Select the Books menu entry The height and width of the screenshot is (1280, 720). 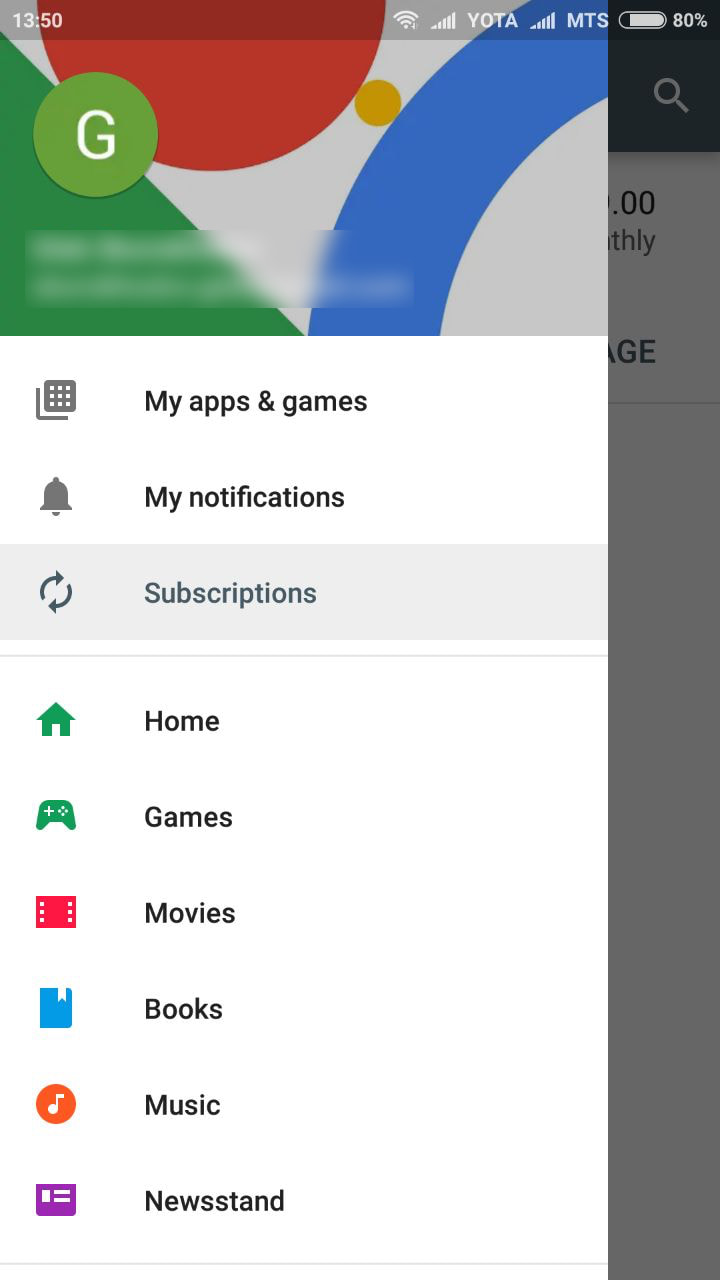[183, 1008]
